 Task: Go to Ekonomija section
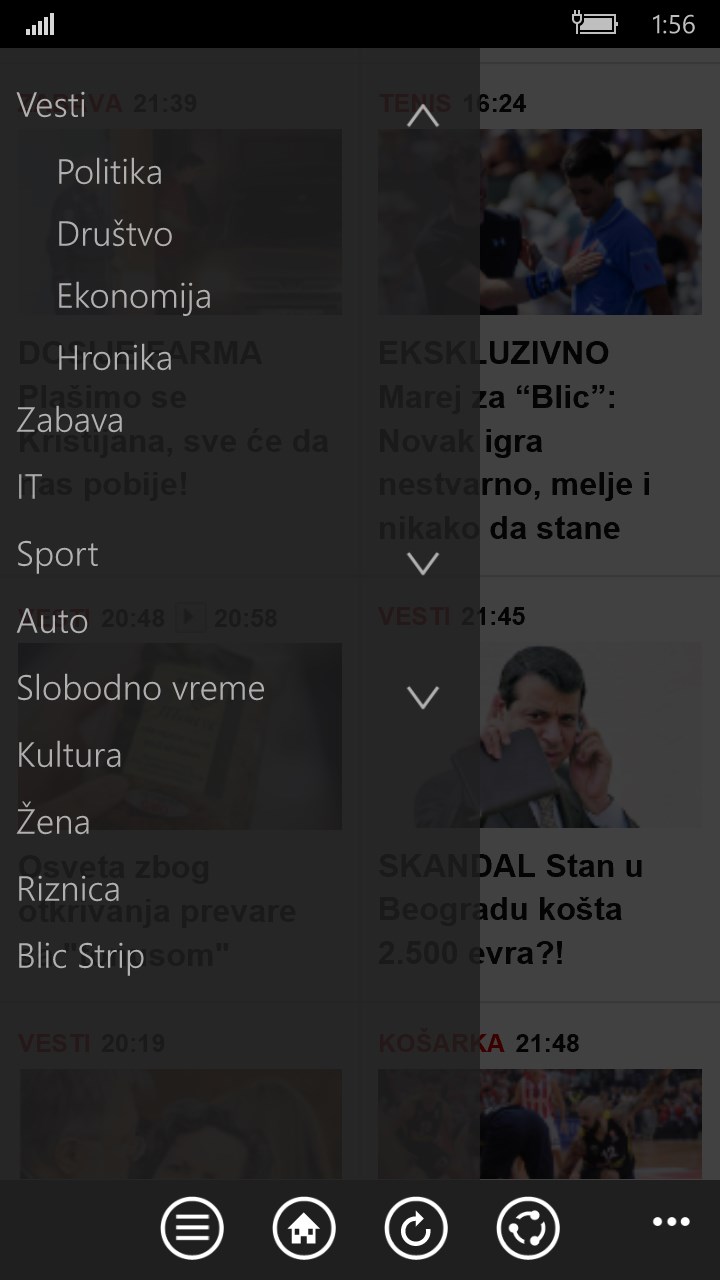[x=133, y=296]
